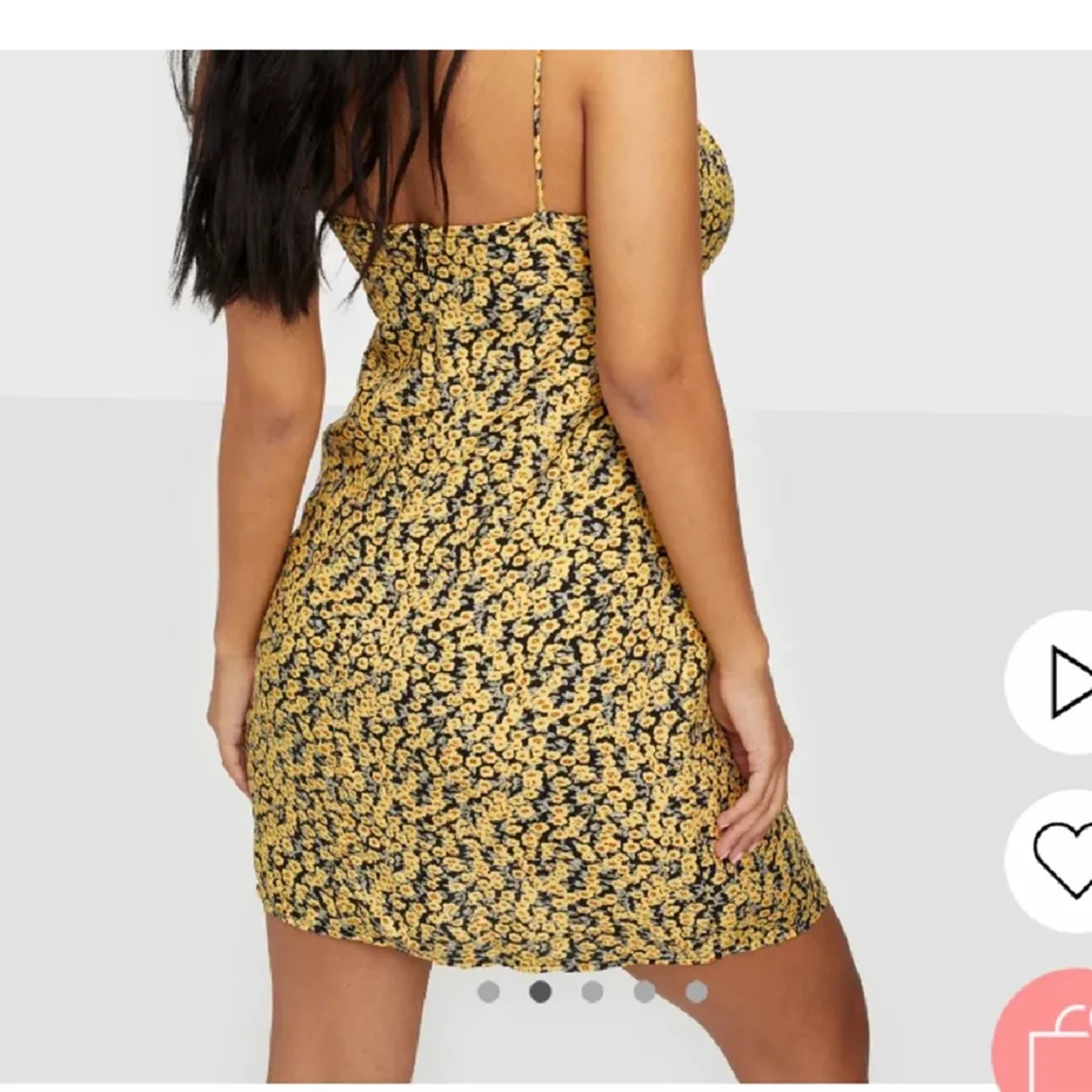Add the dress to shopping bag
This screenshot has height=1092, width=1092.
[x=1053, y=1039]
